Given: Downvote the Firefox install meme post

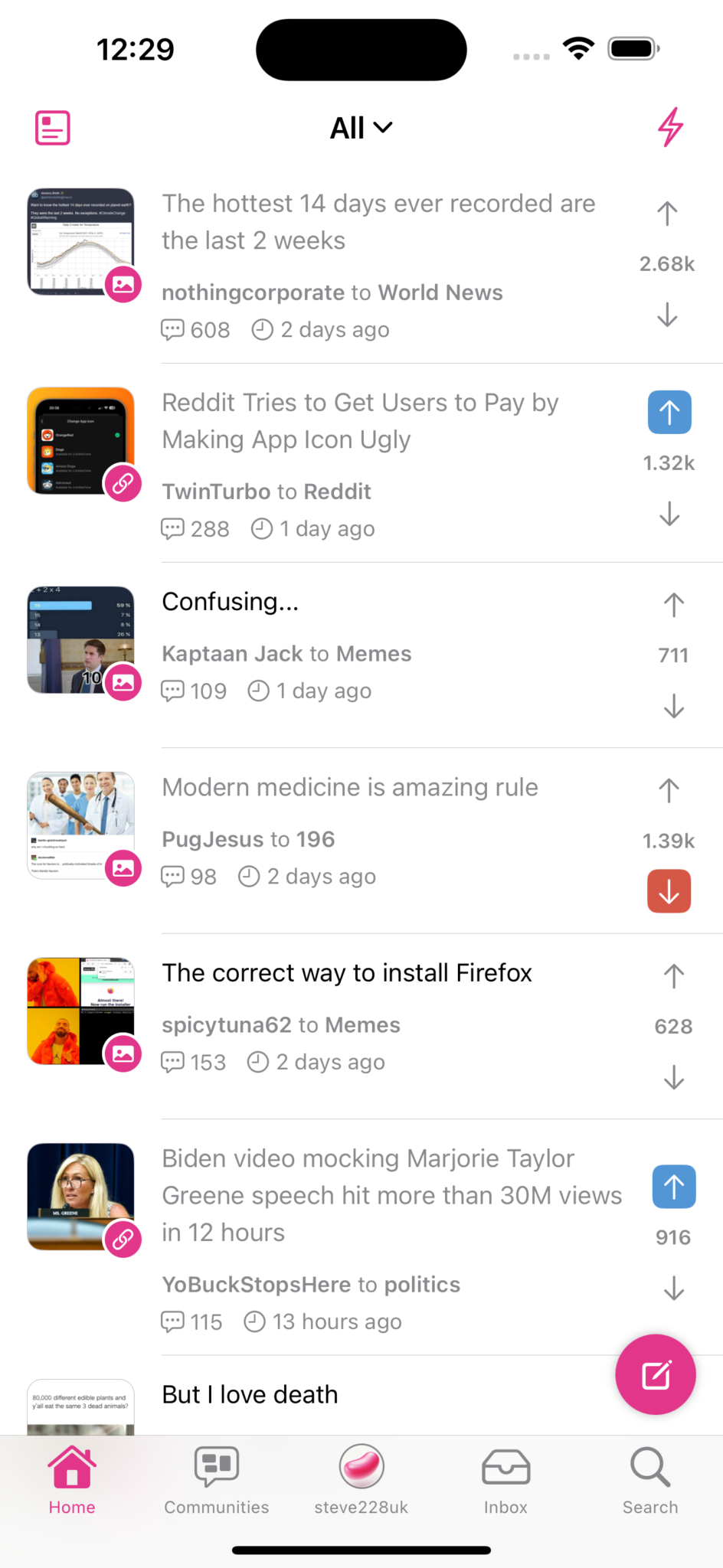Looking at the screenshot, I should point(673,1077).
